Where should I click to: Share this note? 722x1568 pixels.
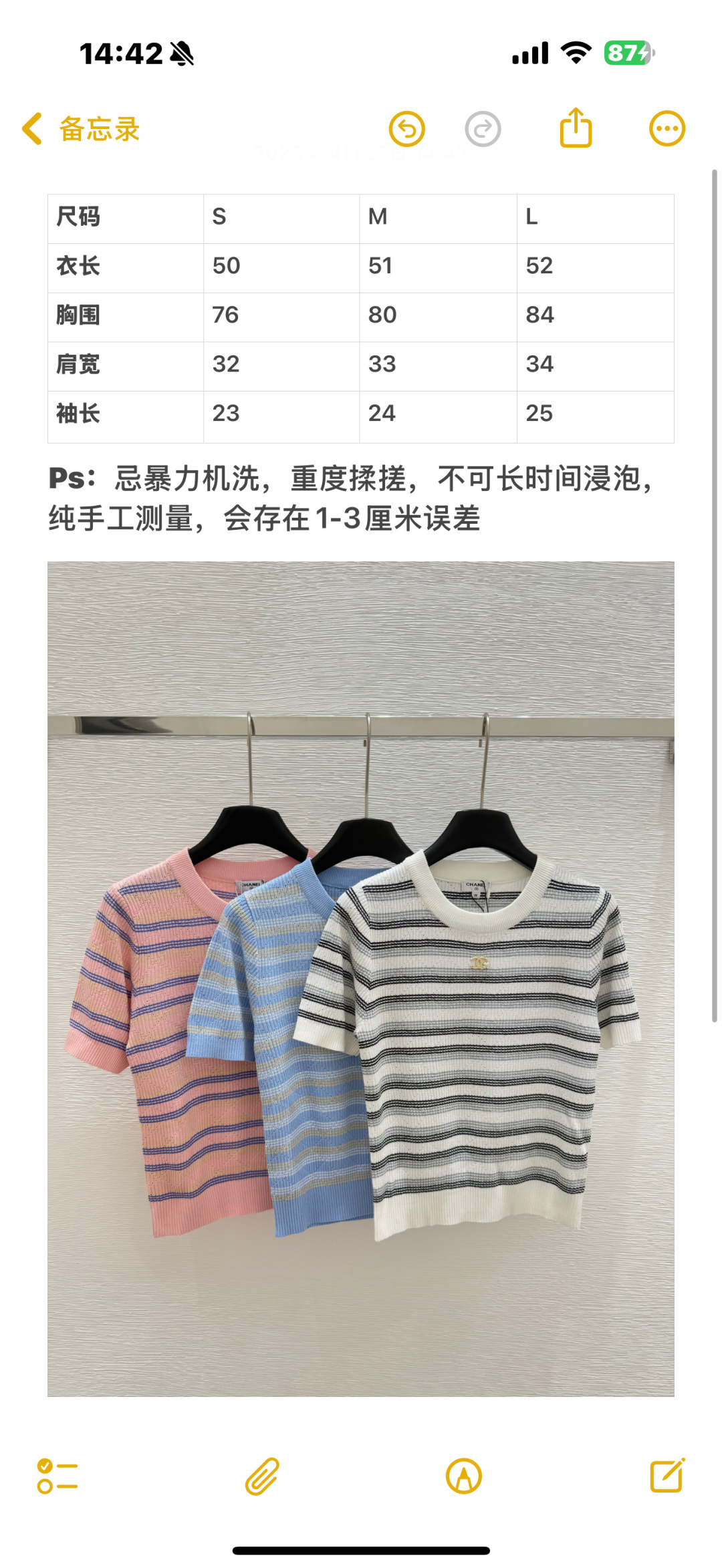[576, 128]
